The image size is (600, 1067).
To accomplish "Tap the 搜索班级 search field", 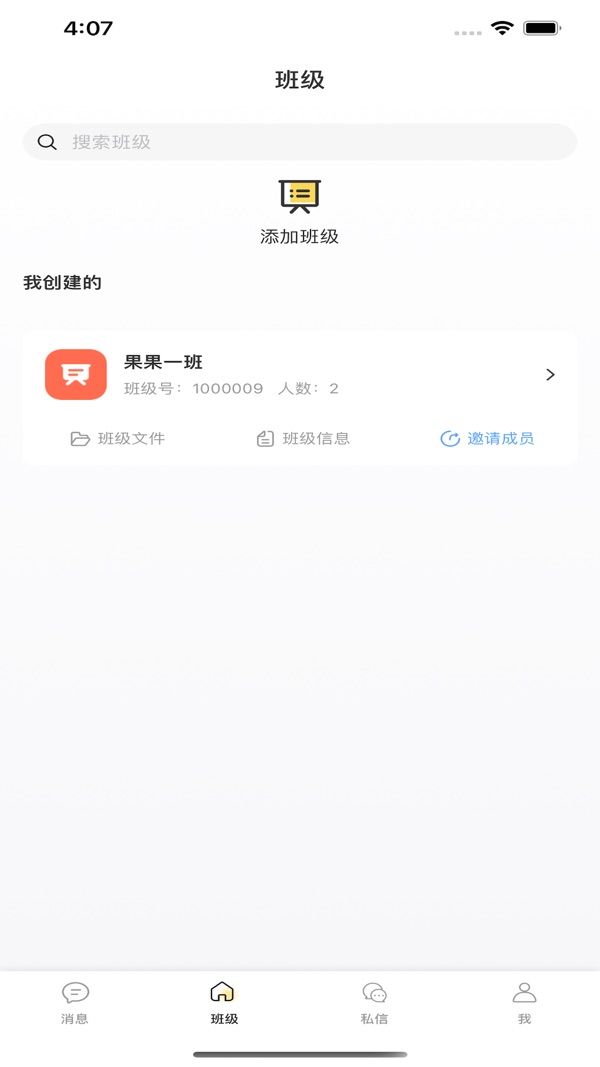I will (300, 142).
